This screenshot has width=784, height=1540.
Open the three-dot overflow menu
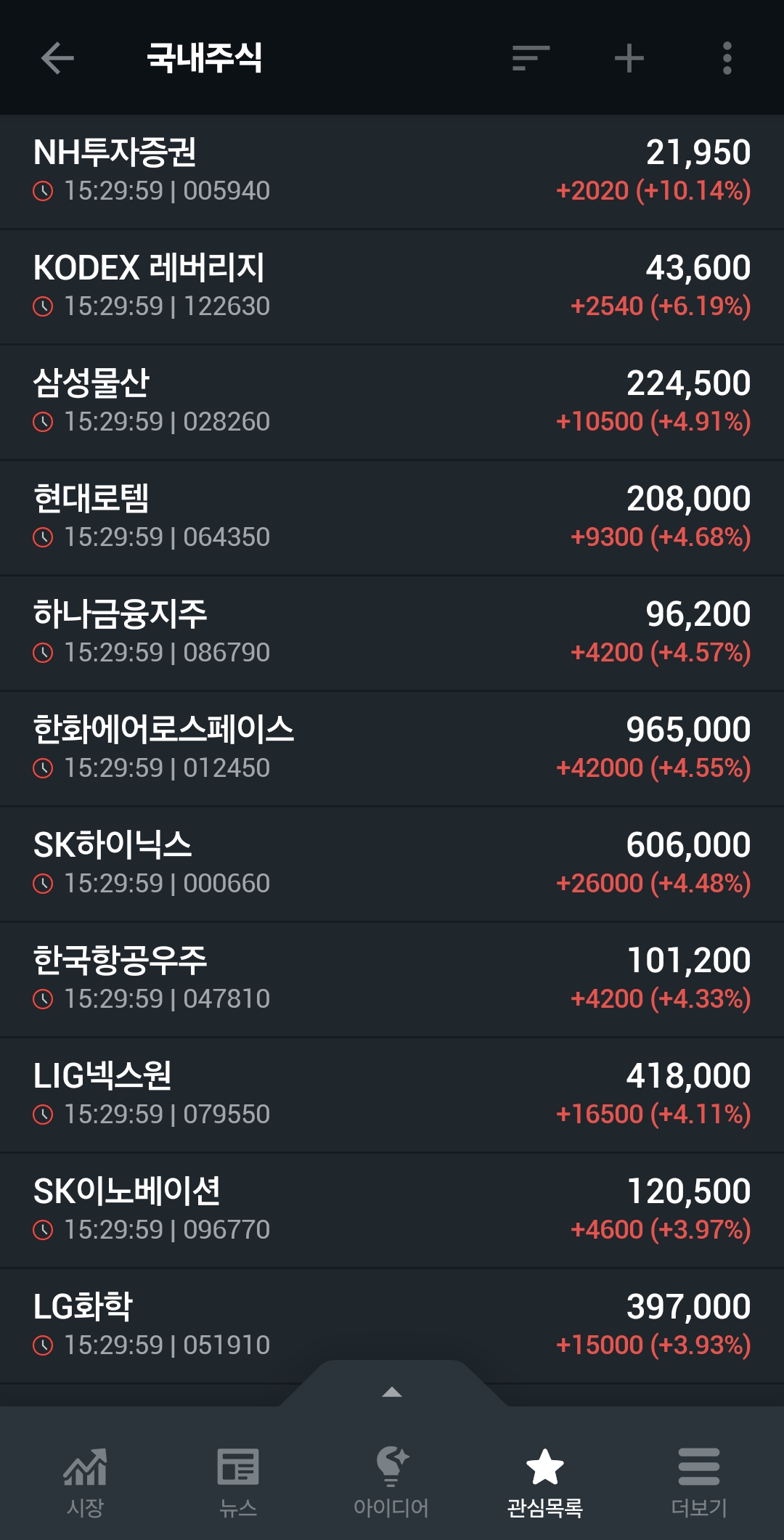click(727, 58)
